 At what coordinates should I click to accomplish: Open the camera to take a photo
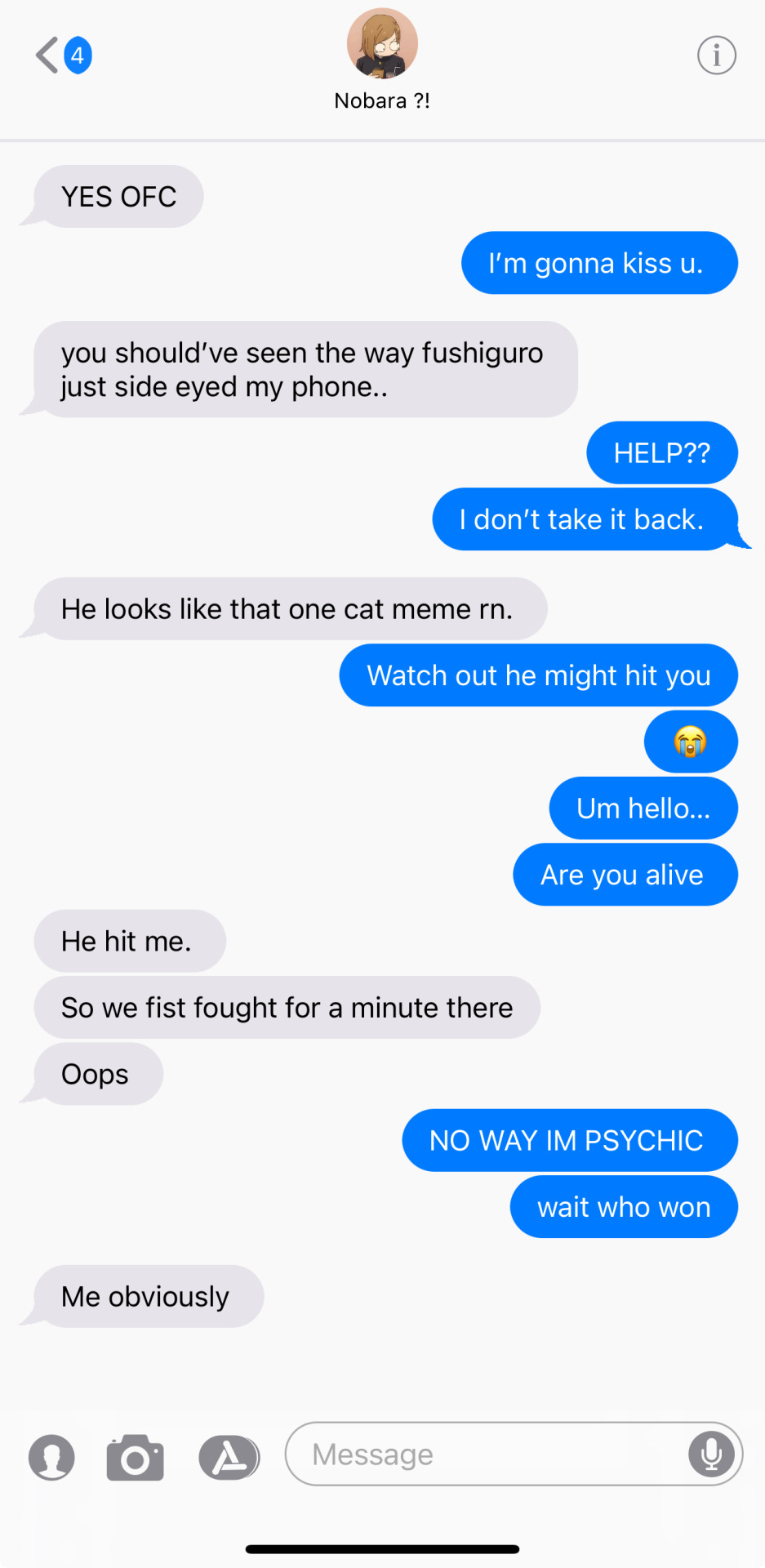(x=135, y=1457)
